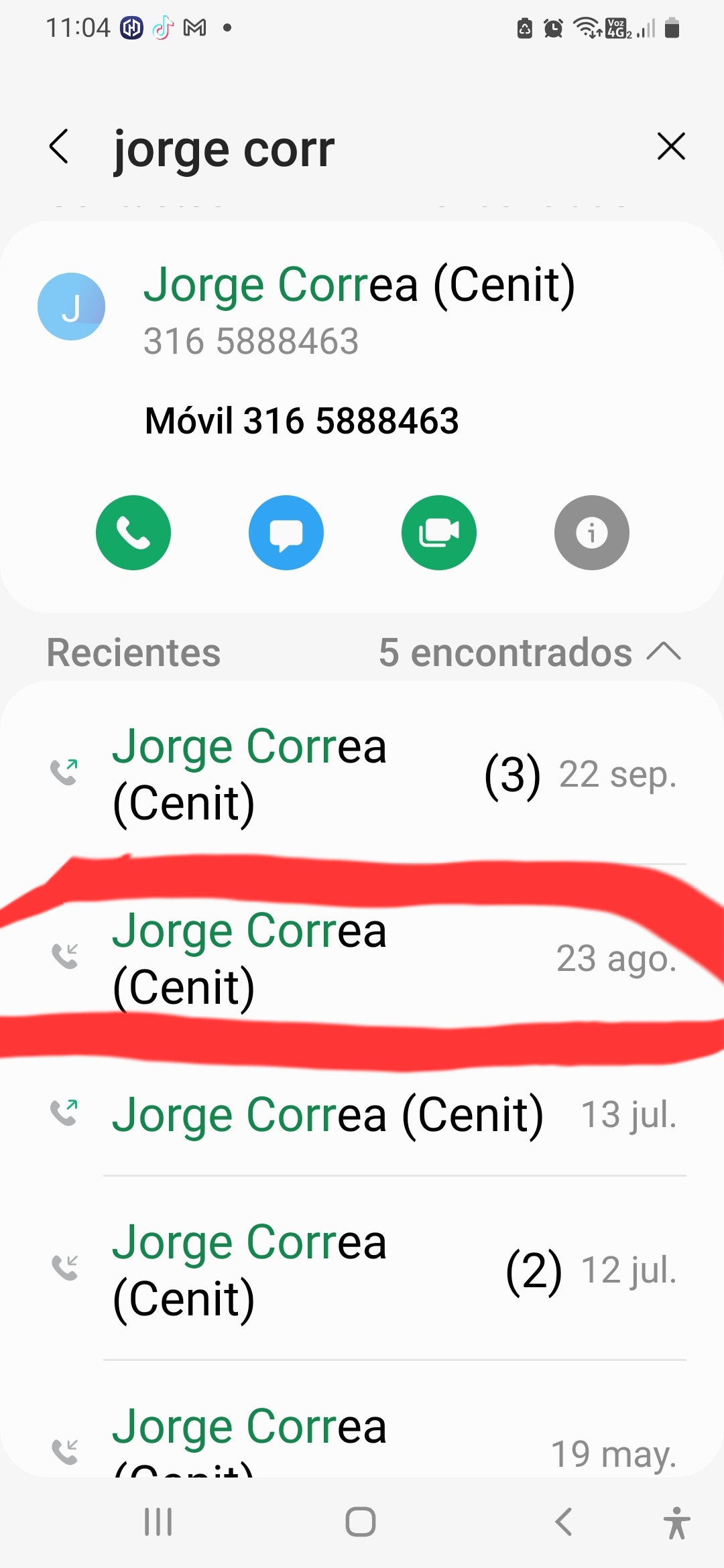Collapse the "5 encontrados" recent results
This screenshot has width=724, height=1568.
click(664, 652)
